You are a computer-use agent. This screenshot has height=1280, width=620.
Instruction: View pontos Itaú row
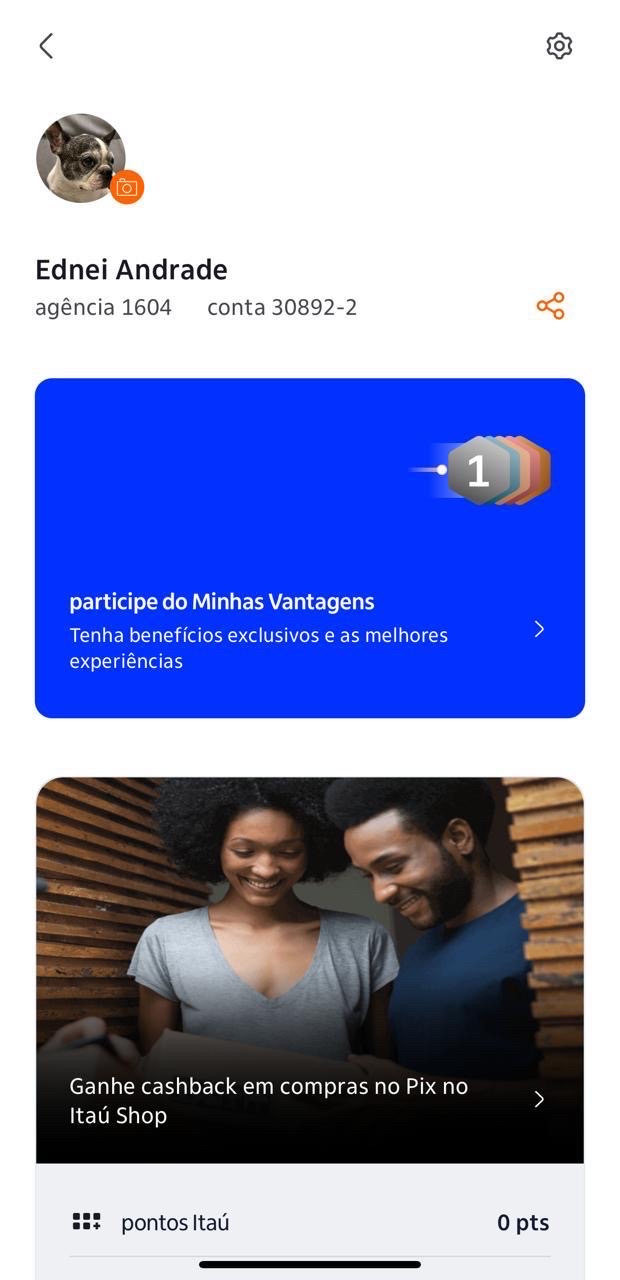tap(310, 1222)
